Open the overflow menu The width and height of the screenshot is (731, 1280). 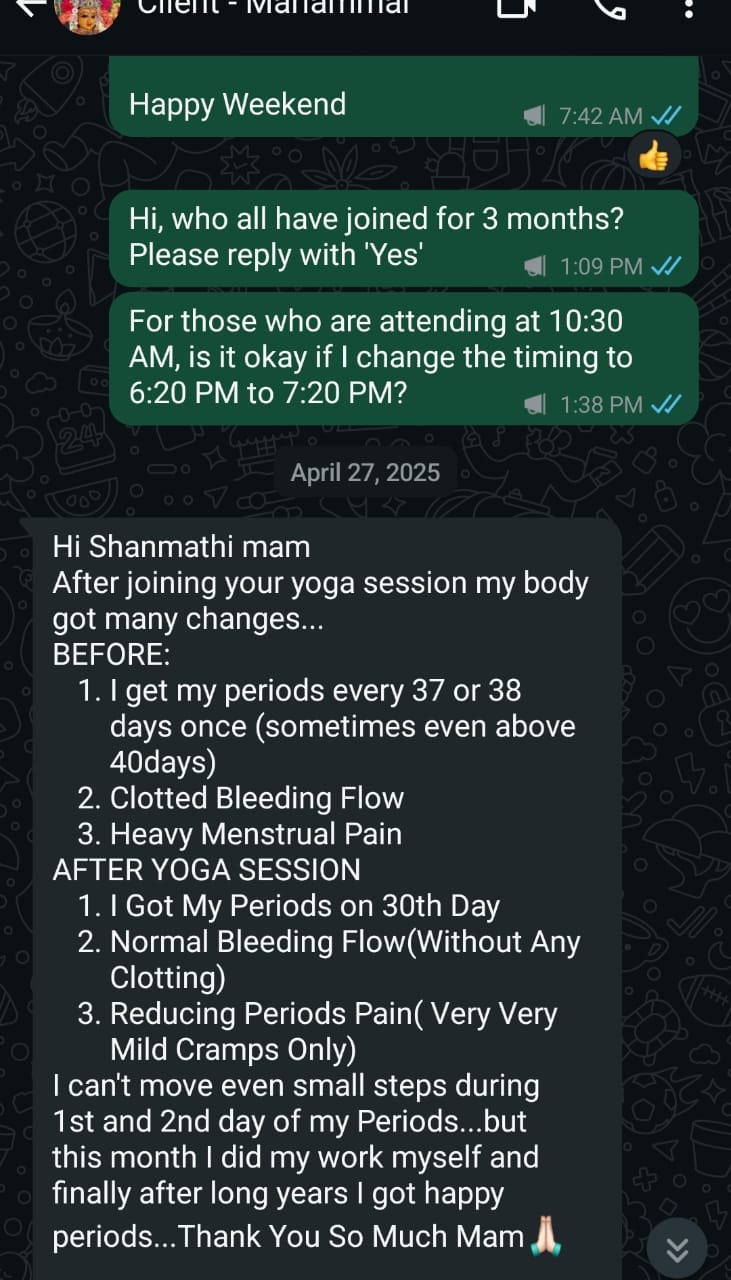tap(688, 8)
